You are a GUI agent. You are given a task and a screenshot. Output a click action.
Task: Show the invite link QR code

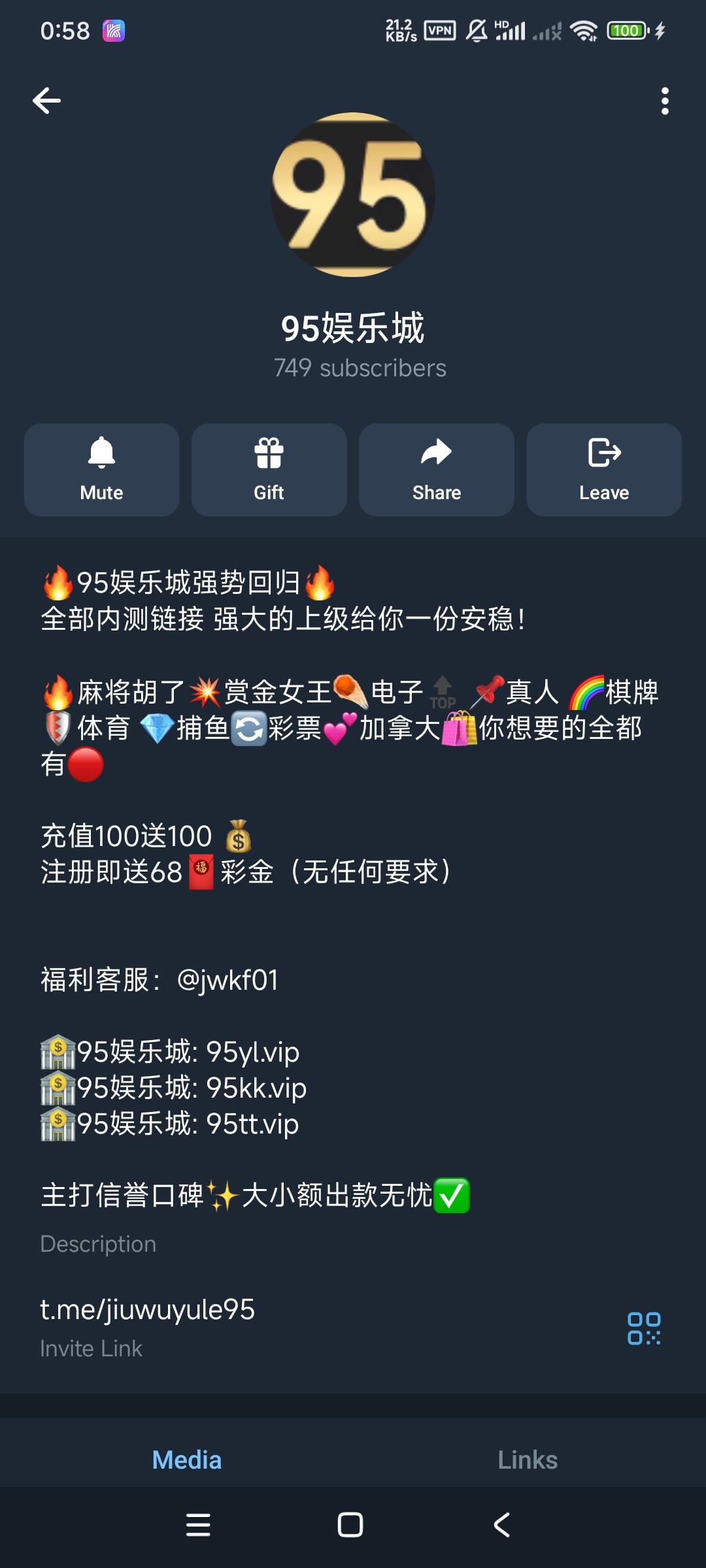click(644, 1328)
